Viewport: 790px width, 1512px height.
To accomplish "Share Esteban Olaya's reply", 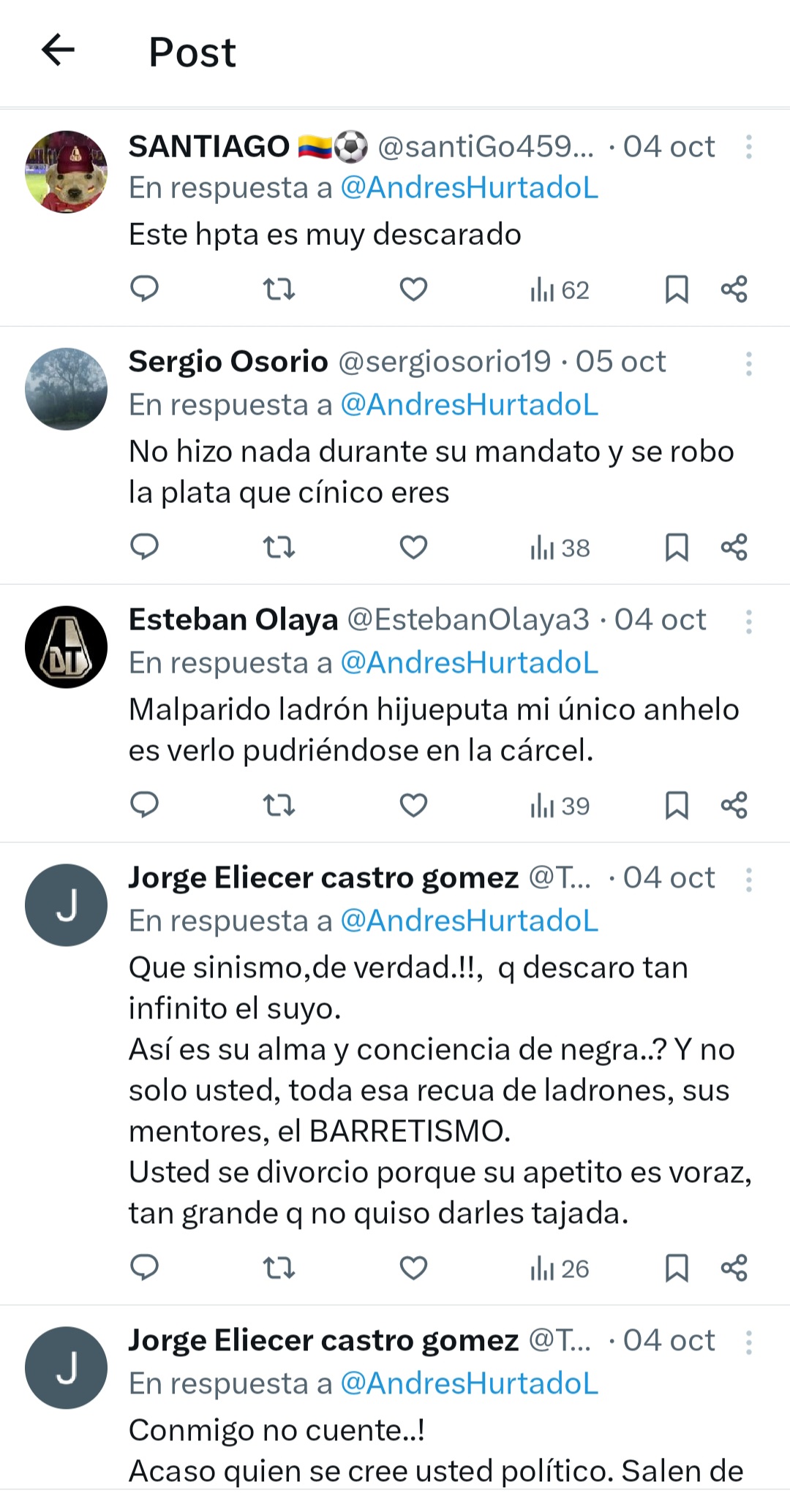I will 734,806.
